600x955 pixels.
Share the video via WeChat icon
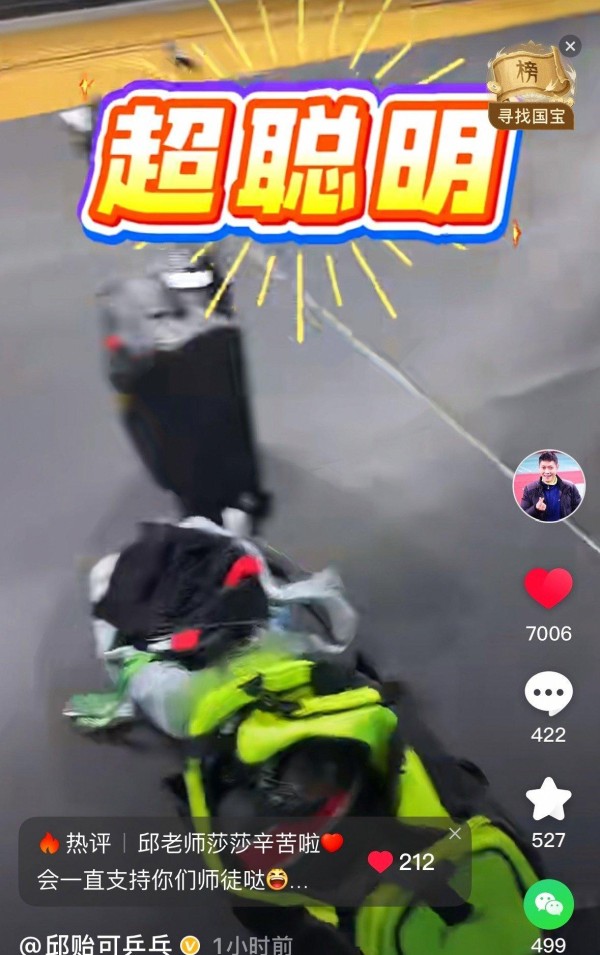click(x=548, y=904)
